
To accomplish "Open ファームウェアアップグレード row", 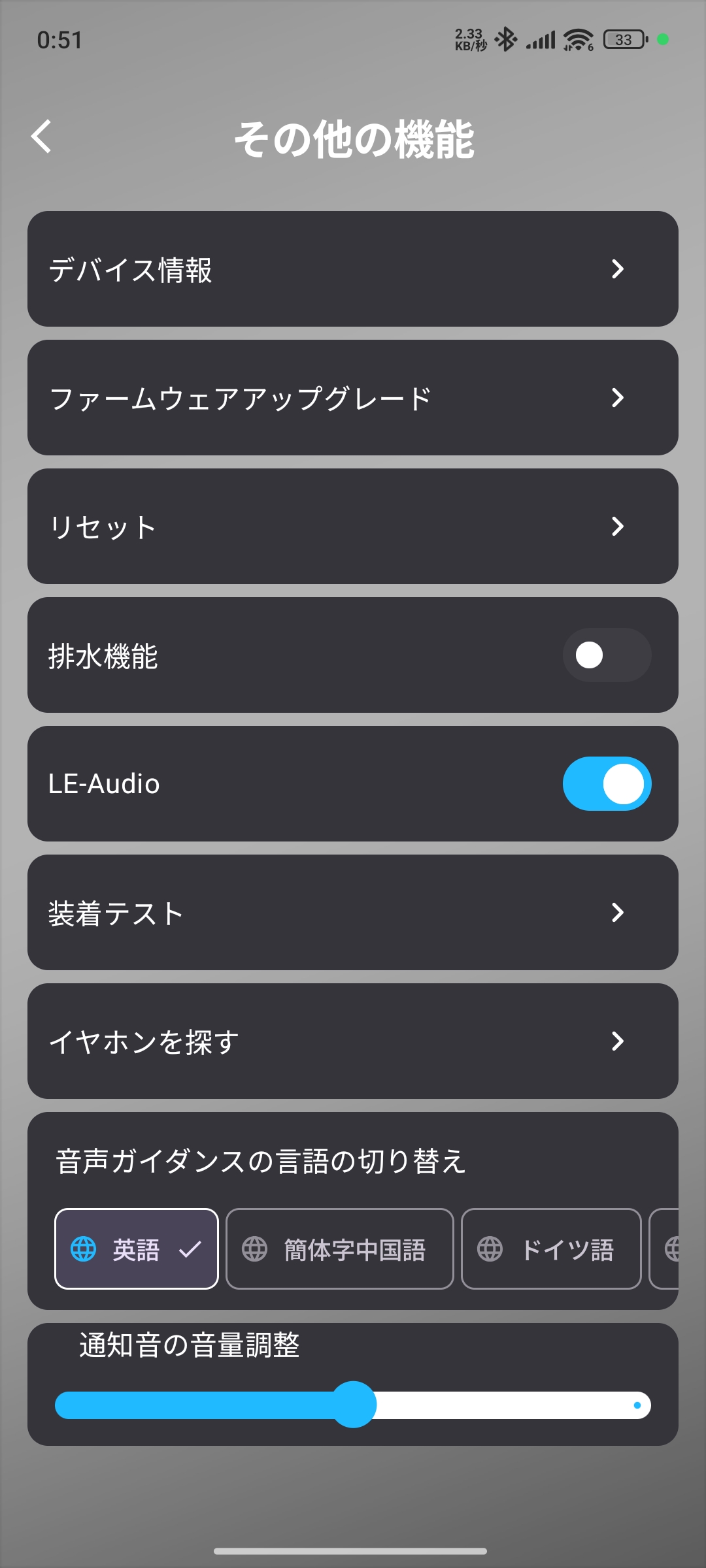I will click(353, 397).
